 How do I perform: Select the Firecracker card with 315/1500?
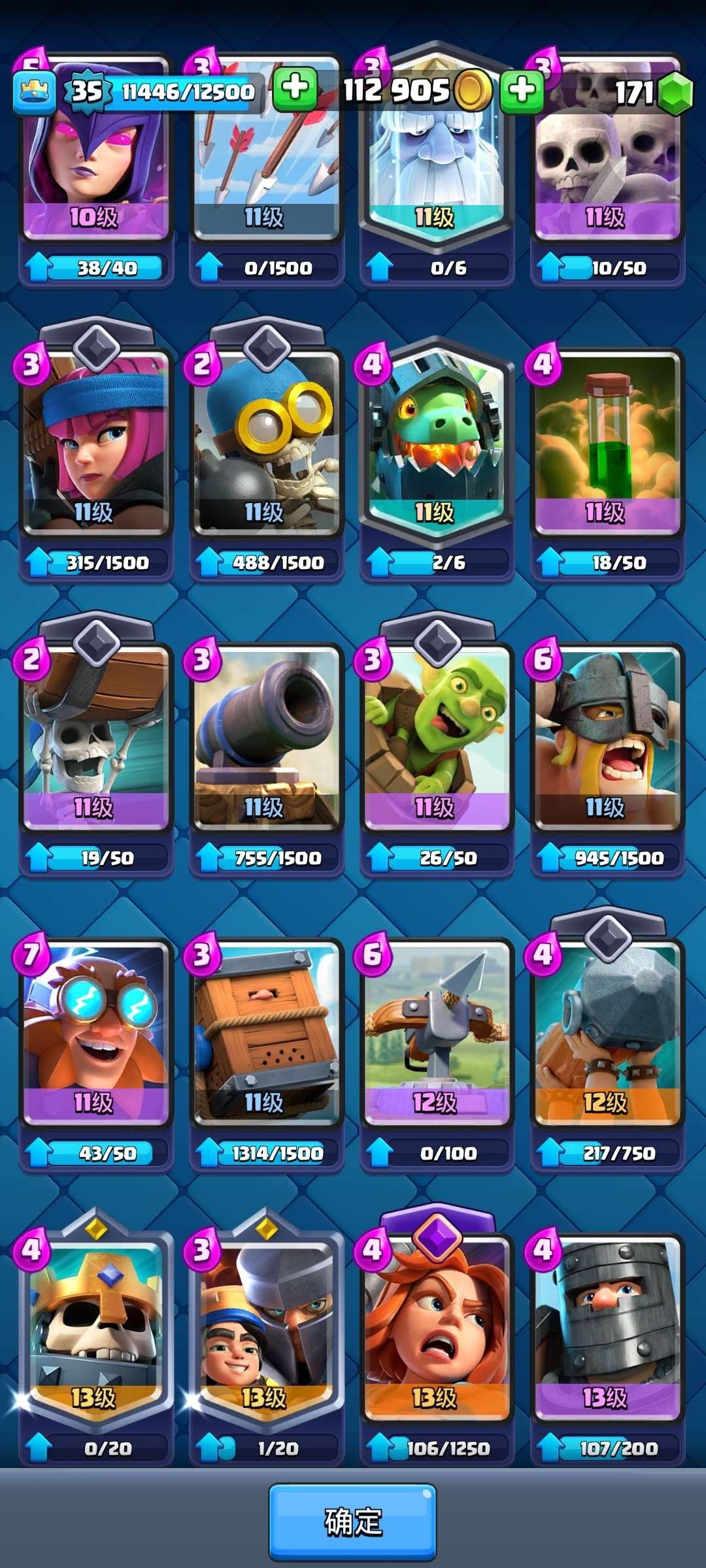tap(96, 444)
